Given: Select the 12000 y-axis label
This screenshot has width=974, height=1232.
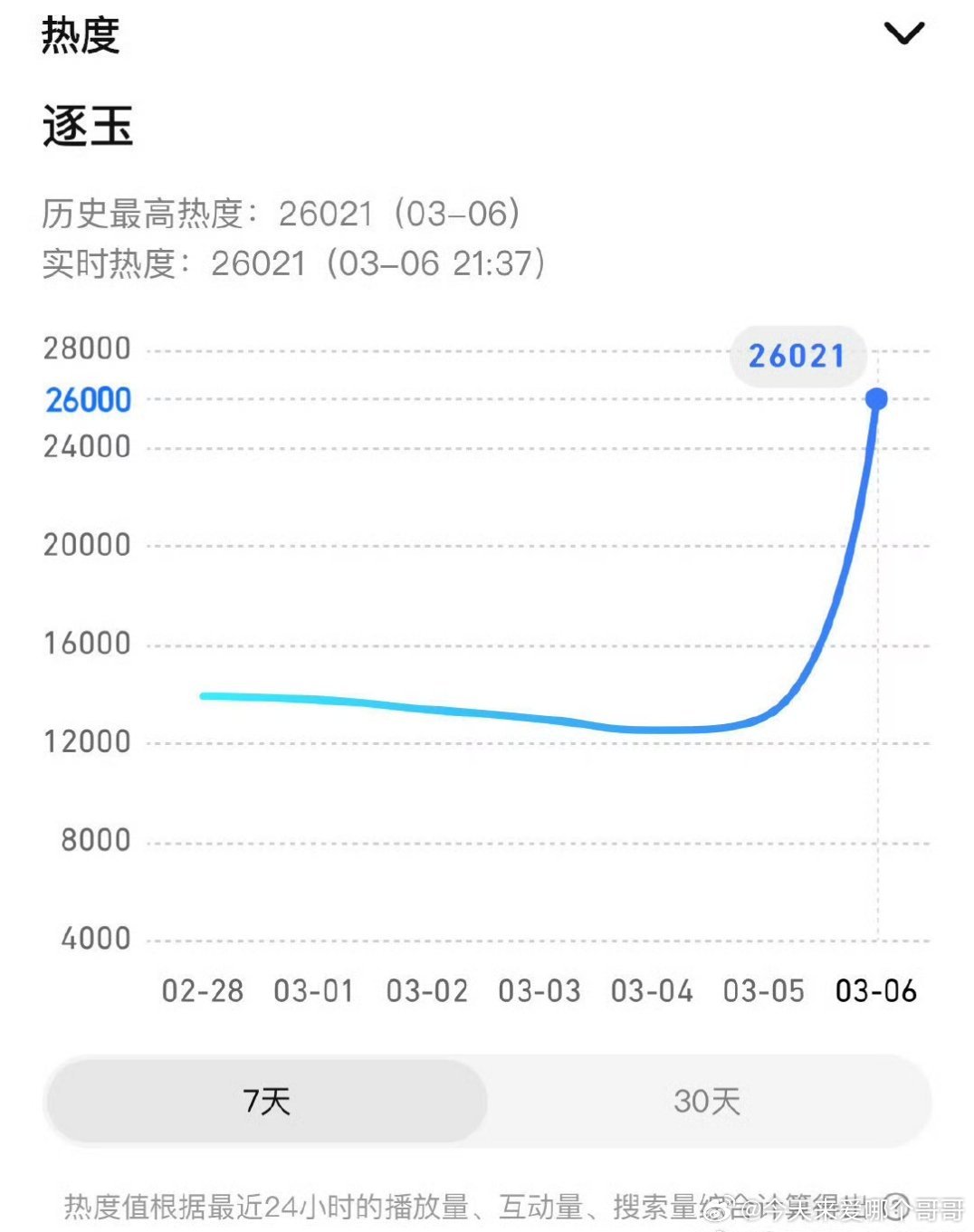Looking at the screenshot, I should [88, 740].
